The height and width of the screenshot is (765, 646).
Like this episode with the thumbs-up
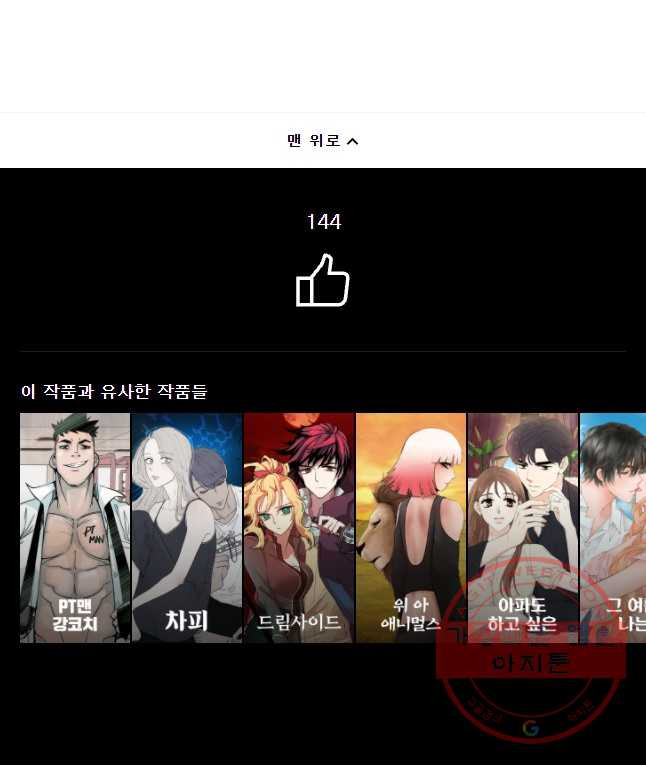322,281
